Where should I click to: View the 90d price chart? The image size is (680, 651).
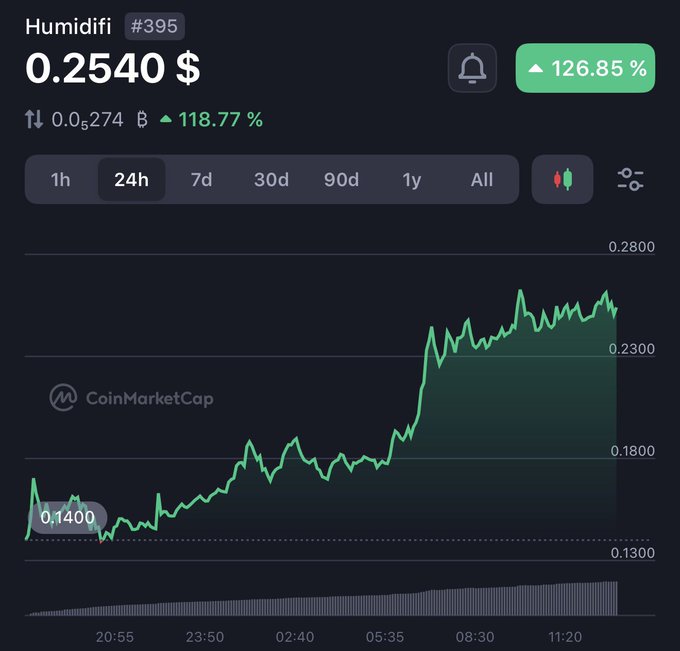tap(341, 180)
